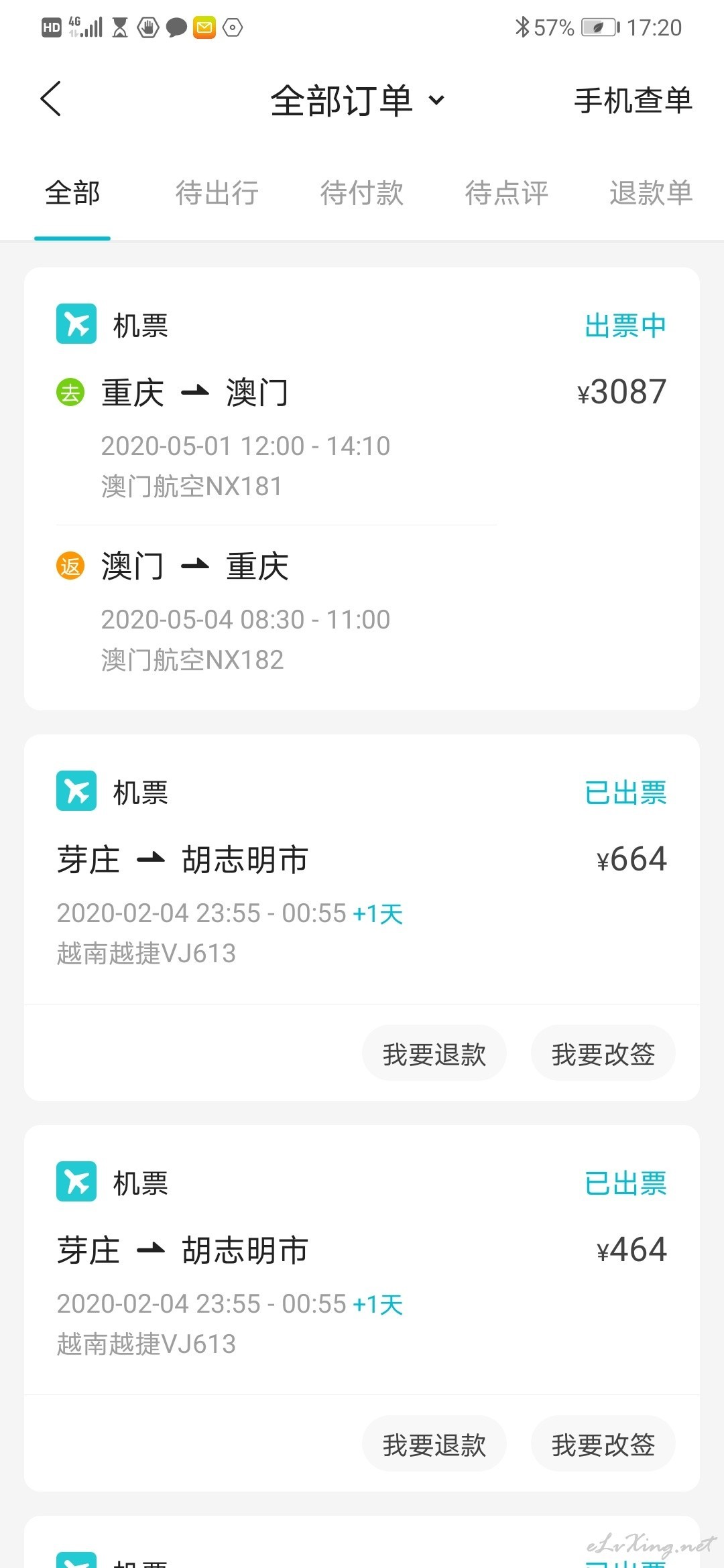The height and width of the screenshot is (1568, 724).
Task: Open the 重庆 to 澳门 ¥3087 flight order
Action: [362, 488]
